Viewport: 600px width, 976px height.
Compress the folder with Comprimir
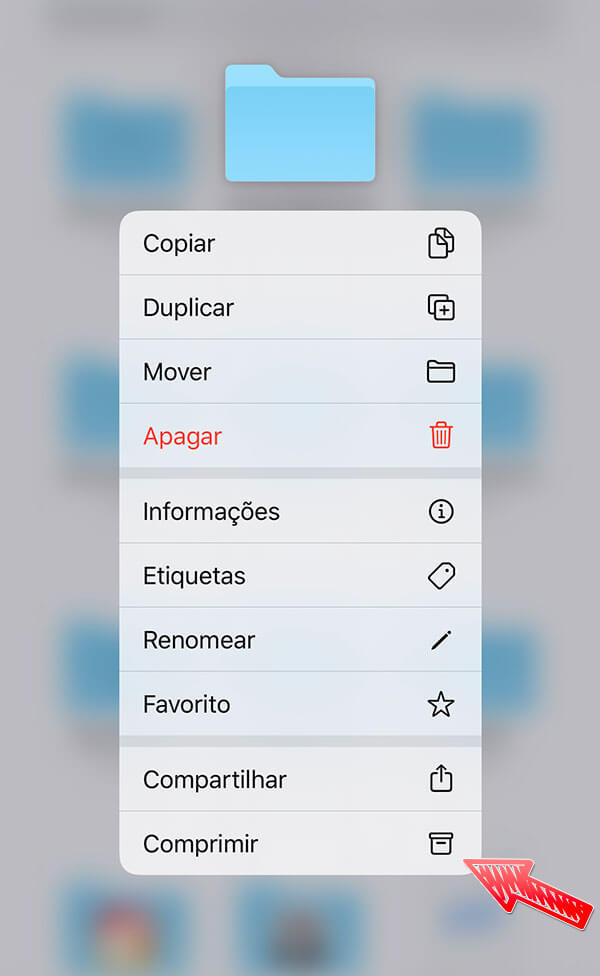click(300, 843)
